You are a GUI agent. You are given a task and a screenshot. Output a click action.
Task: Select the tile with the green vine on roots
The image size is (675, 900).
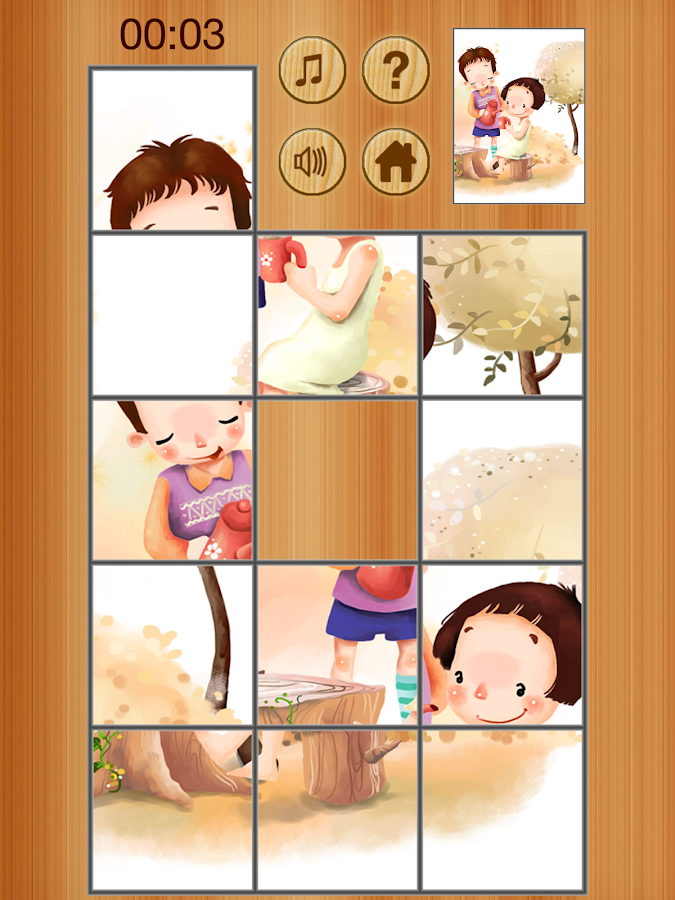click(x=172, y=808)
